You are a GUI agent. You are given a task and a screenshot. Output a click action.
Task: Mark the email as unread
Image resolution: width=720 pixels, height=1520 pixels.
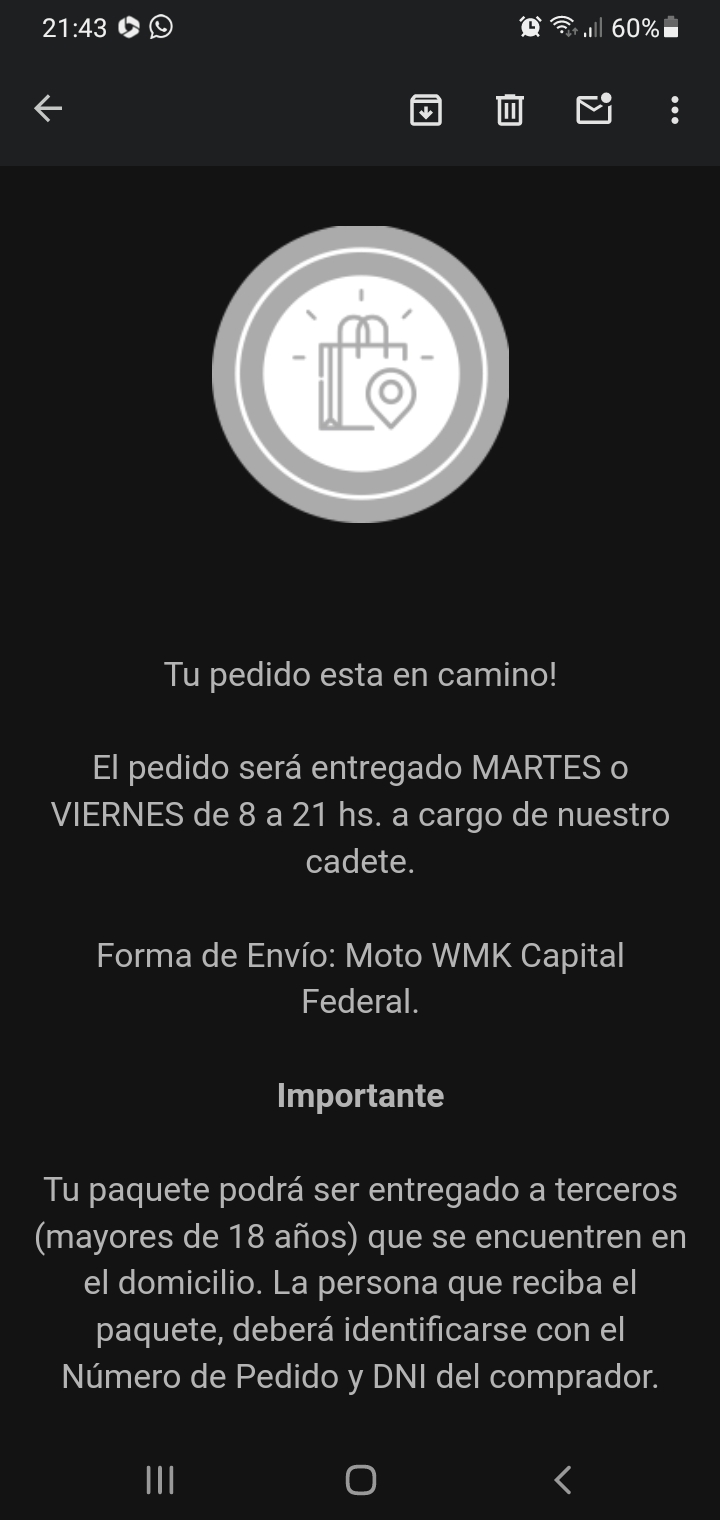(x=594, y=109)
